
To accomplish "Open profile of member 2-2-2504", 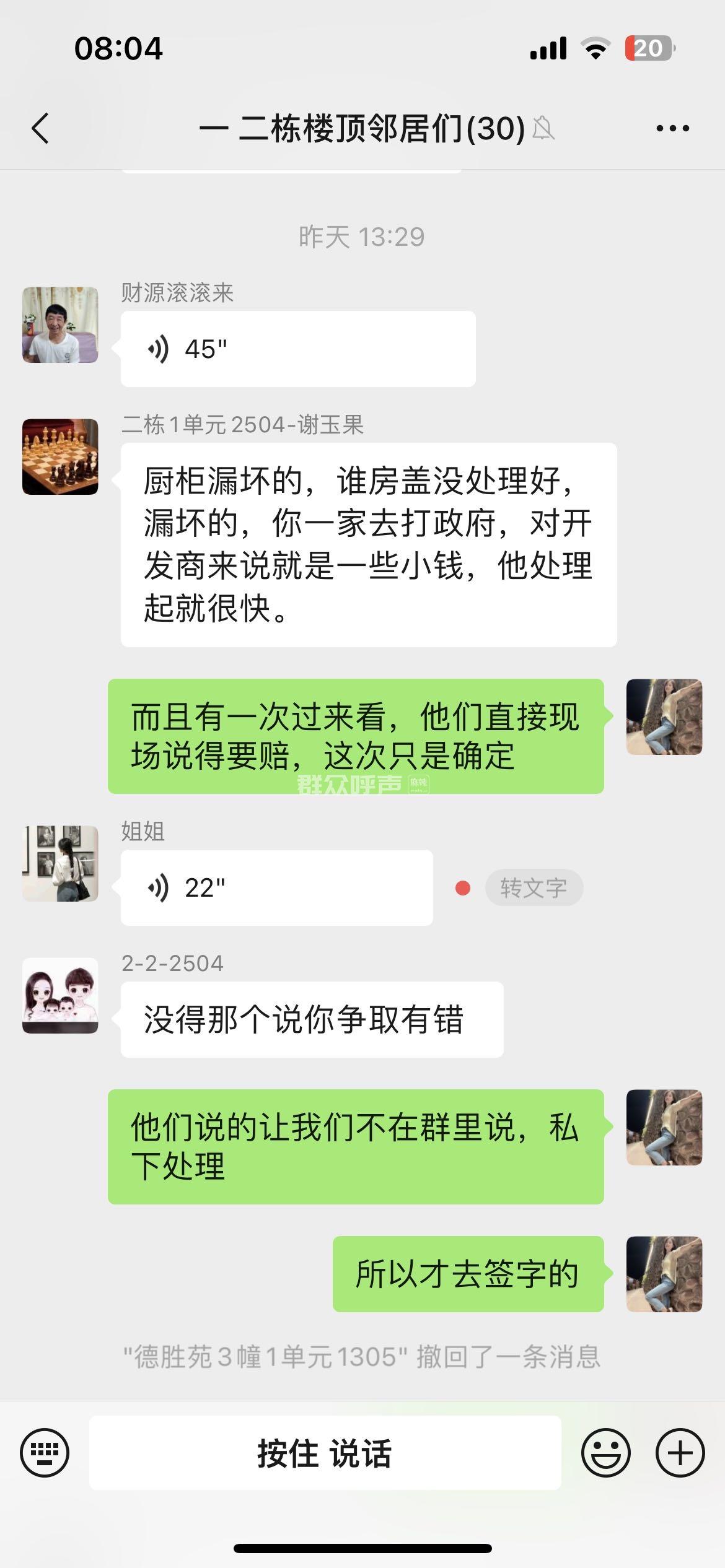I will pyautogui.click(x=60, y=995).
